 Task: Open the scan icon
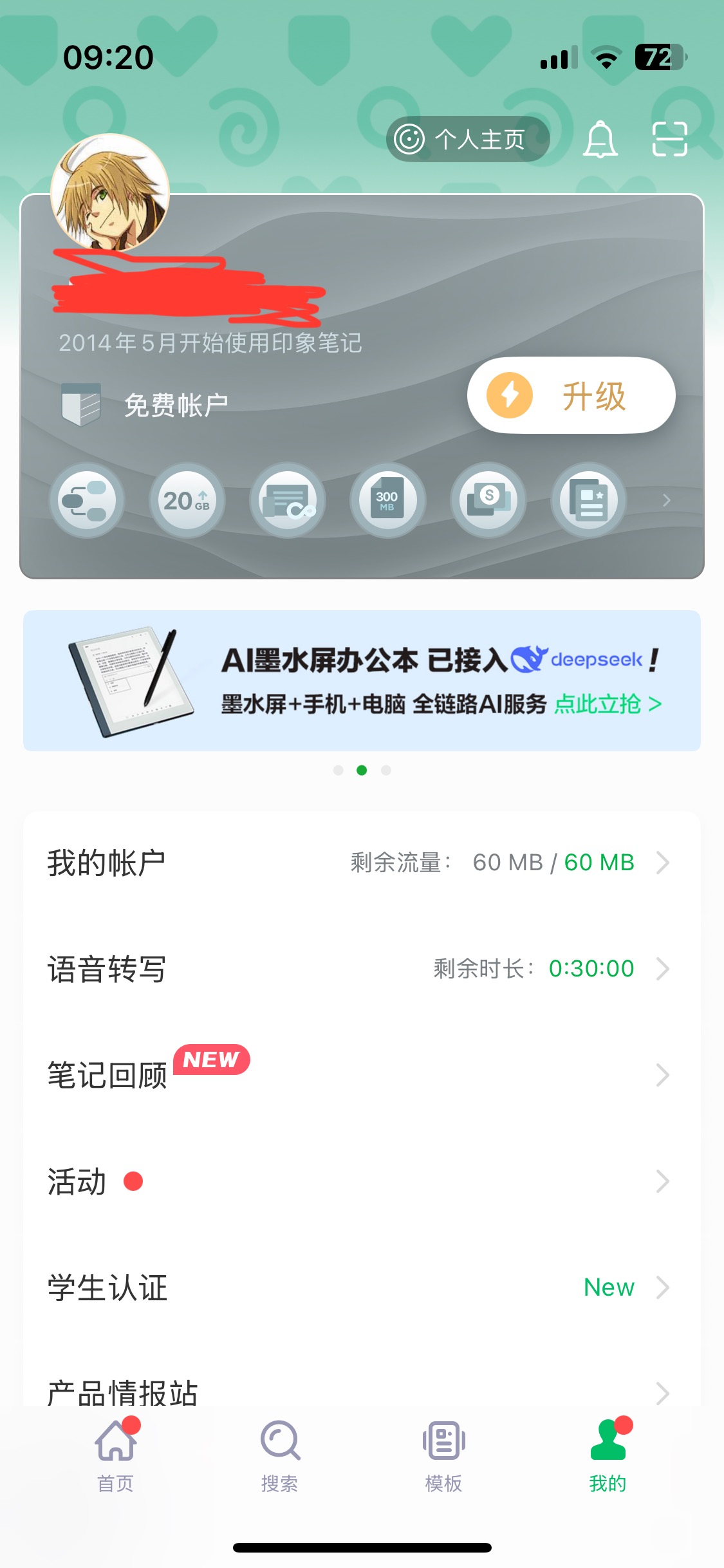pyautogui.click(x=669, y=139)
